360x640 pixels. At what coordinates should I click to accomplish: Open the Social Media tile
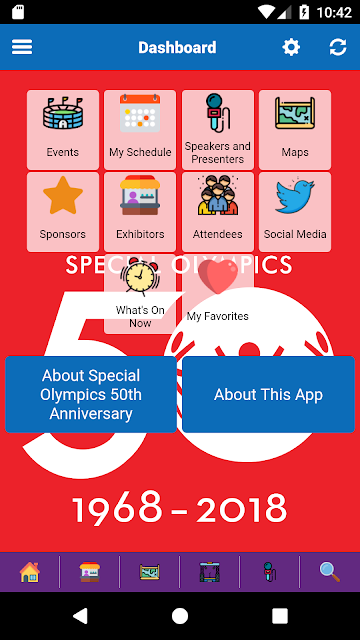coord(295,212)
